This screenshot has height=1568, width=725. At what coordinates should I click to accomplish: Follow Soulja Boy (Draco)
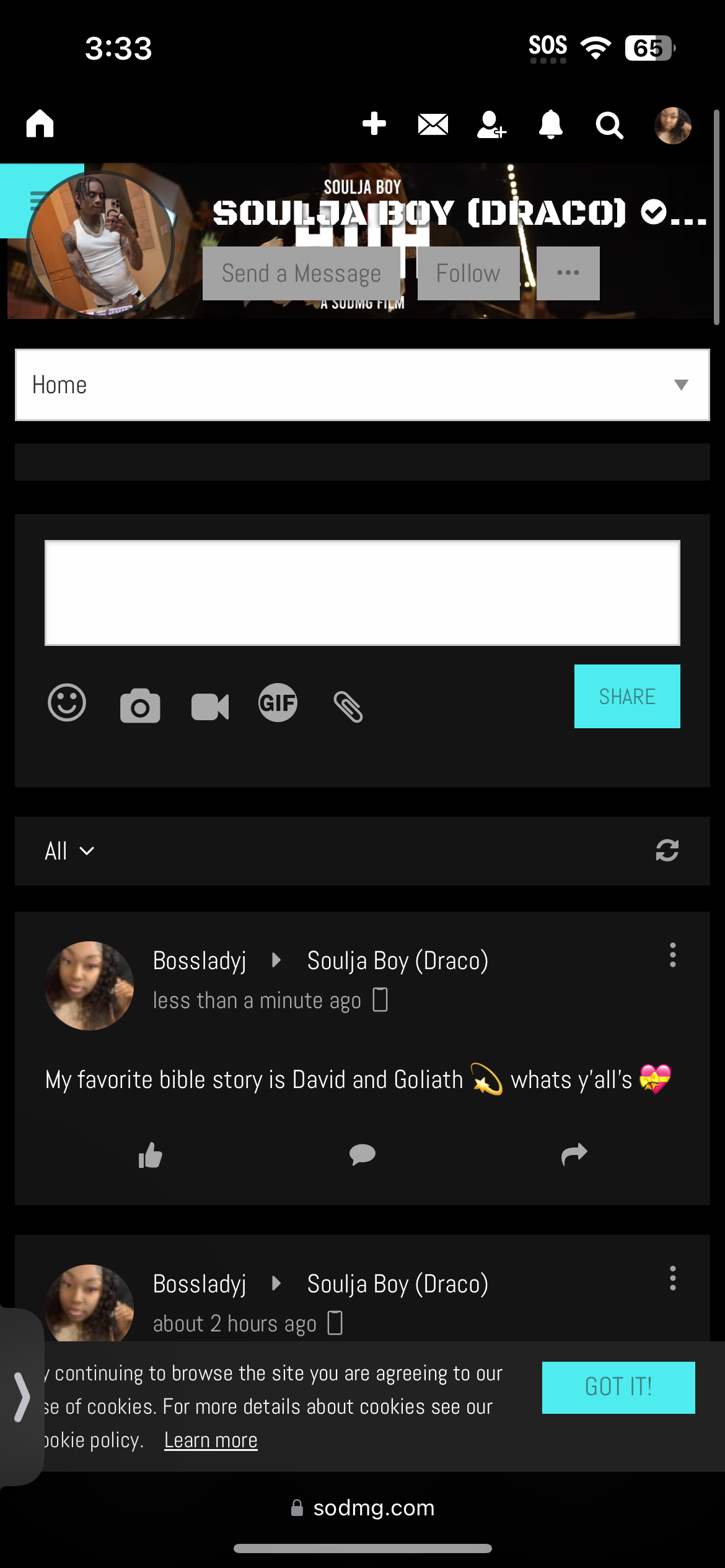point(468,273)
